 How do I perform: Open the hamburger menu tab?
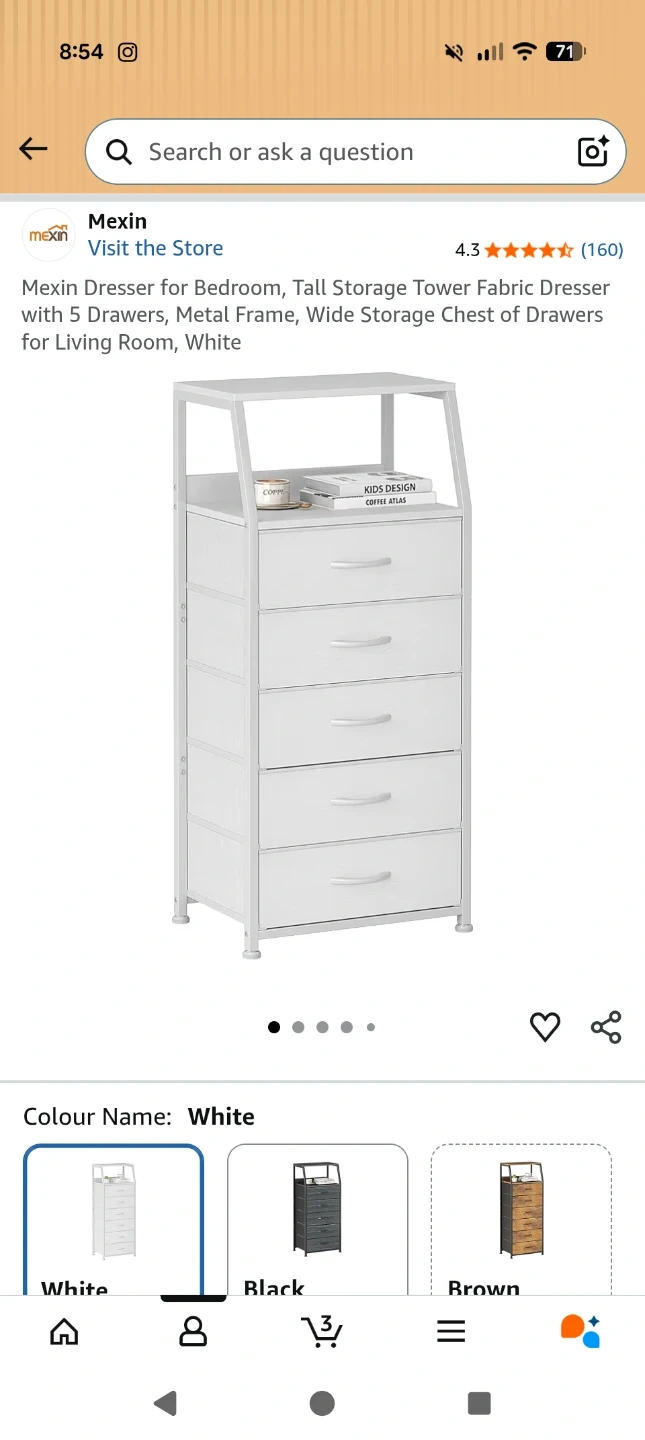click(451, 1331)
